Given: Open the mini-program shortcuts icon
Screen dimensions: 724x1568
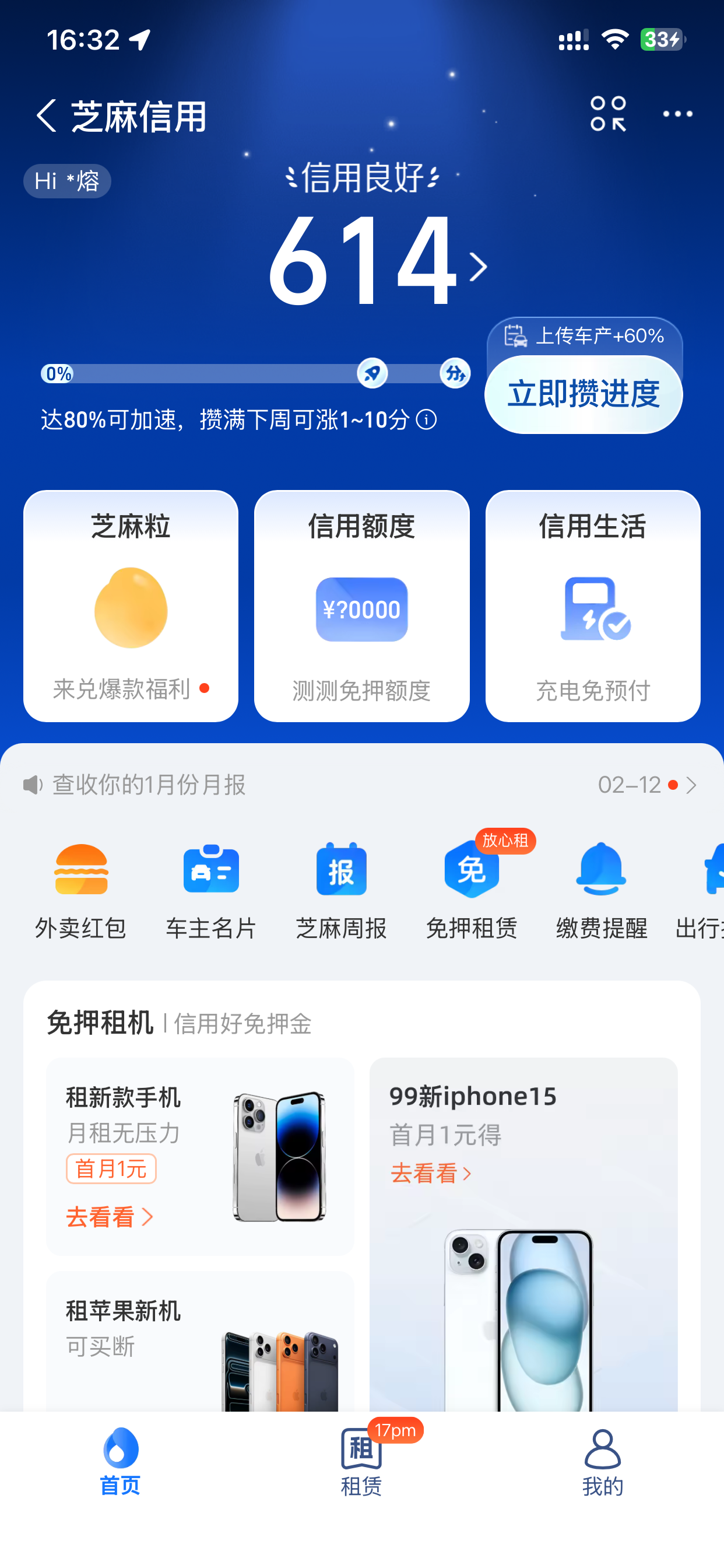Looking at the screenshot, I should click(x=608, y=114).
